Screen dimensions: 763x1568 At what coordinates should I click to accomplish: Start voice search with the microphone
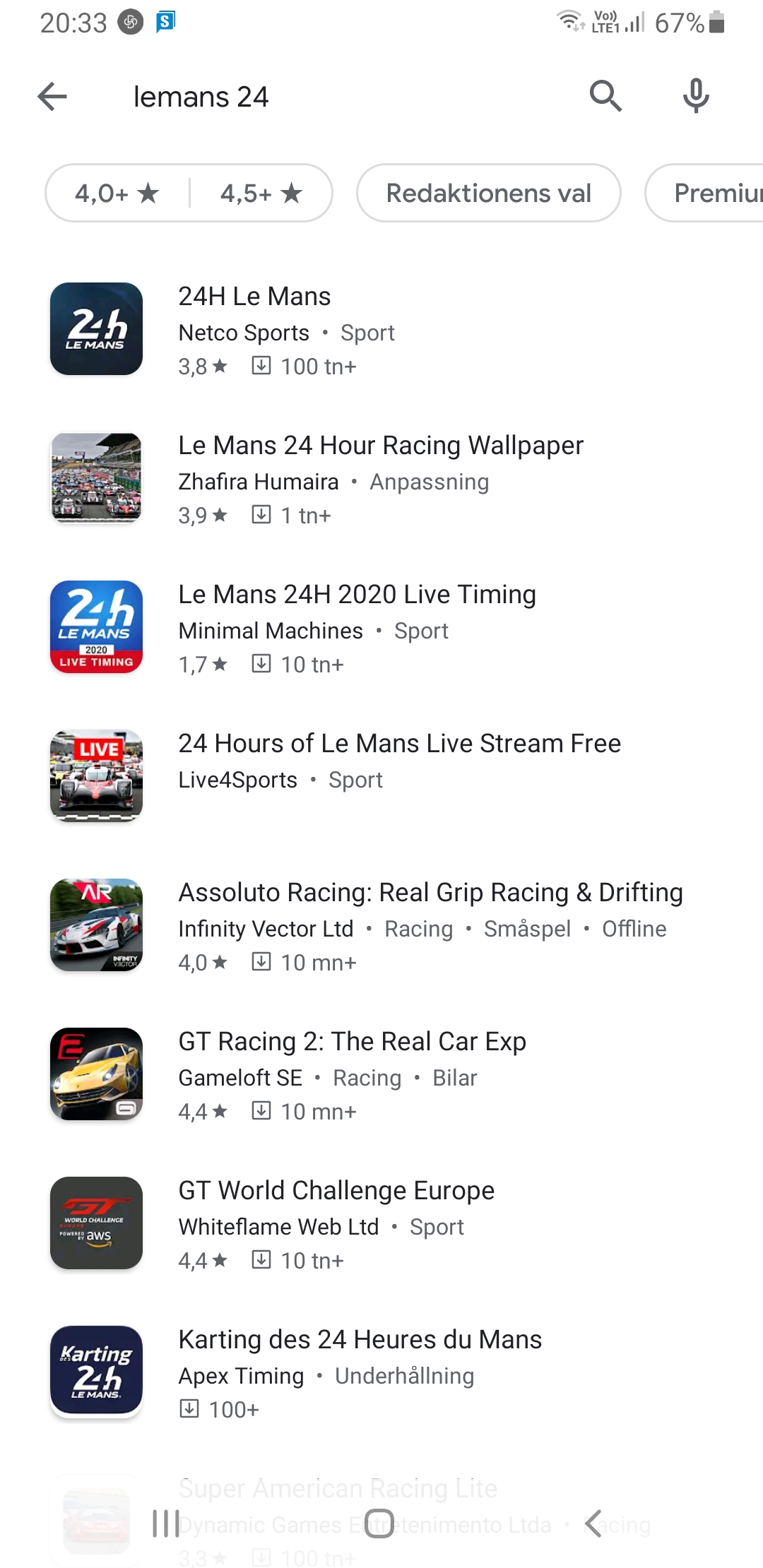[696, 96]
